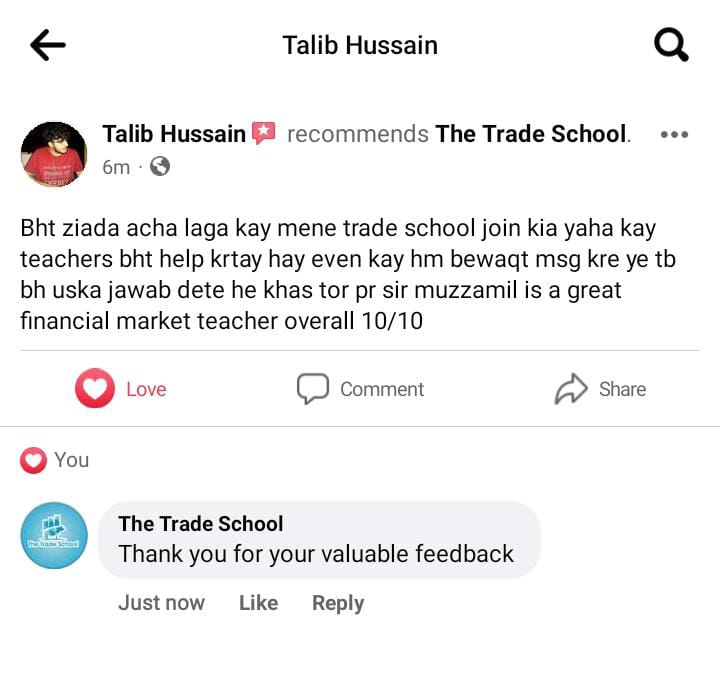Like The Trade School's comment

[x=258, y=603]
